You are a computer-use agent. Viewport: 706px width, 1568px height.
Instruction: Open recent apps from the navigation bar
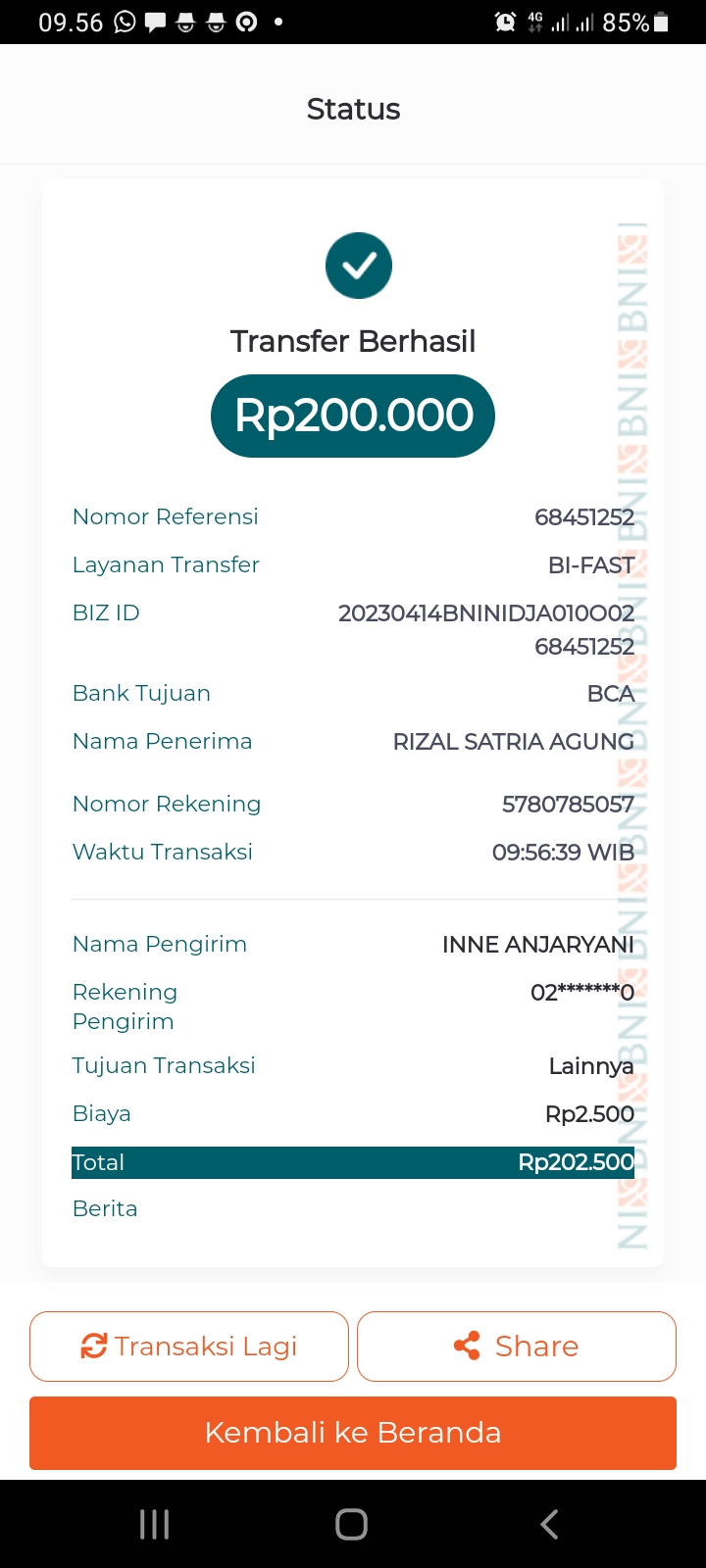click(x=155, y=1524)
